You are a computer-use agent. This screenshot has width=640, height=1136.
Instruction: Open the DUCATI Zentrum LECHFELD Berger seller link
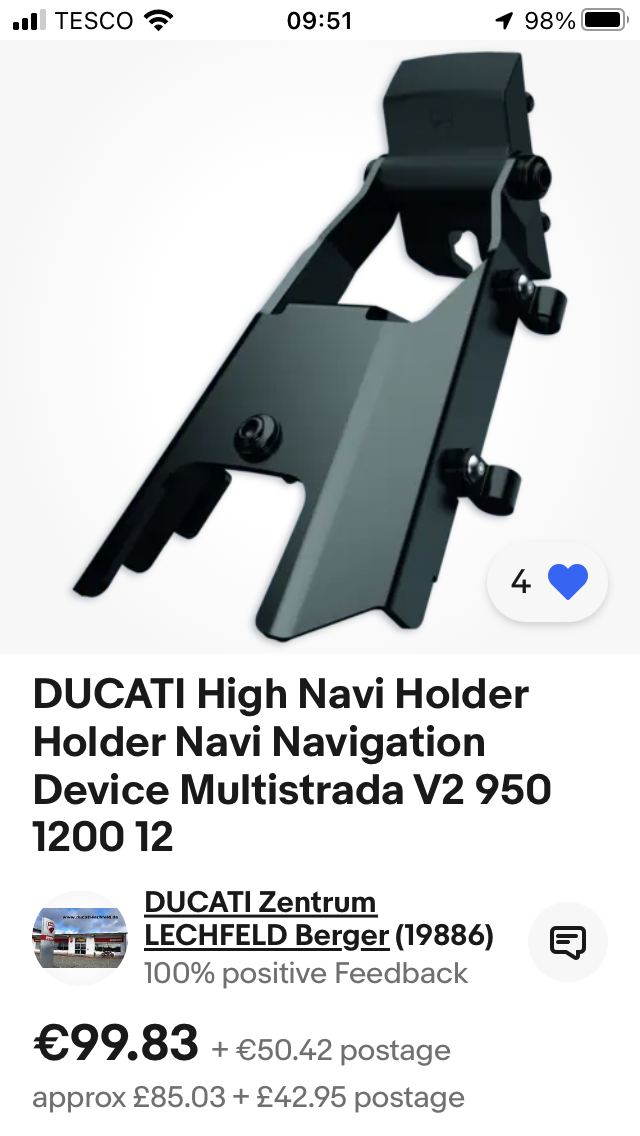pyautogui.click(x=266, y=919)
